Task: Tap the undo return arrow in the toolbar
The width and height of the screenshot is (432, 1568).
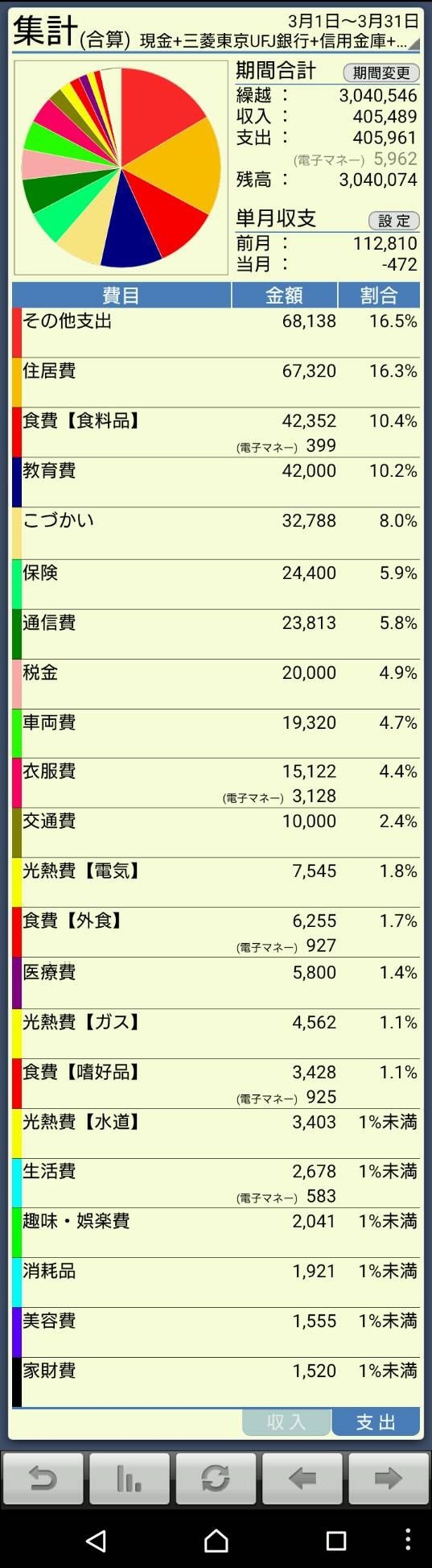Action: pos(43,1479)
